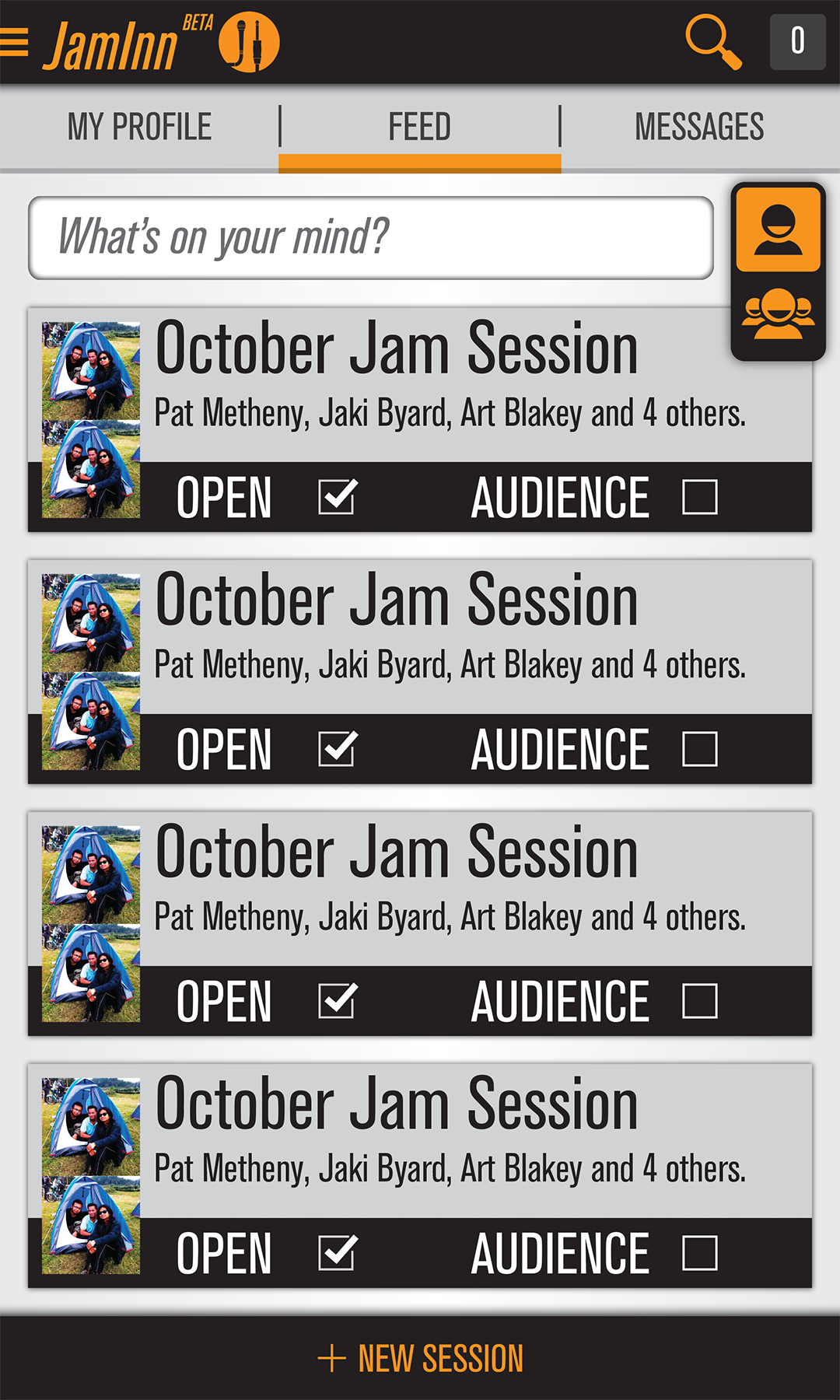The height and width of the screenshot is (1400, 840).
Task: Select the single person filter icon
Action: (778, 230)
